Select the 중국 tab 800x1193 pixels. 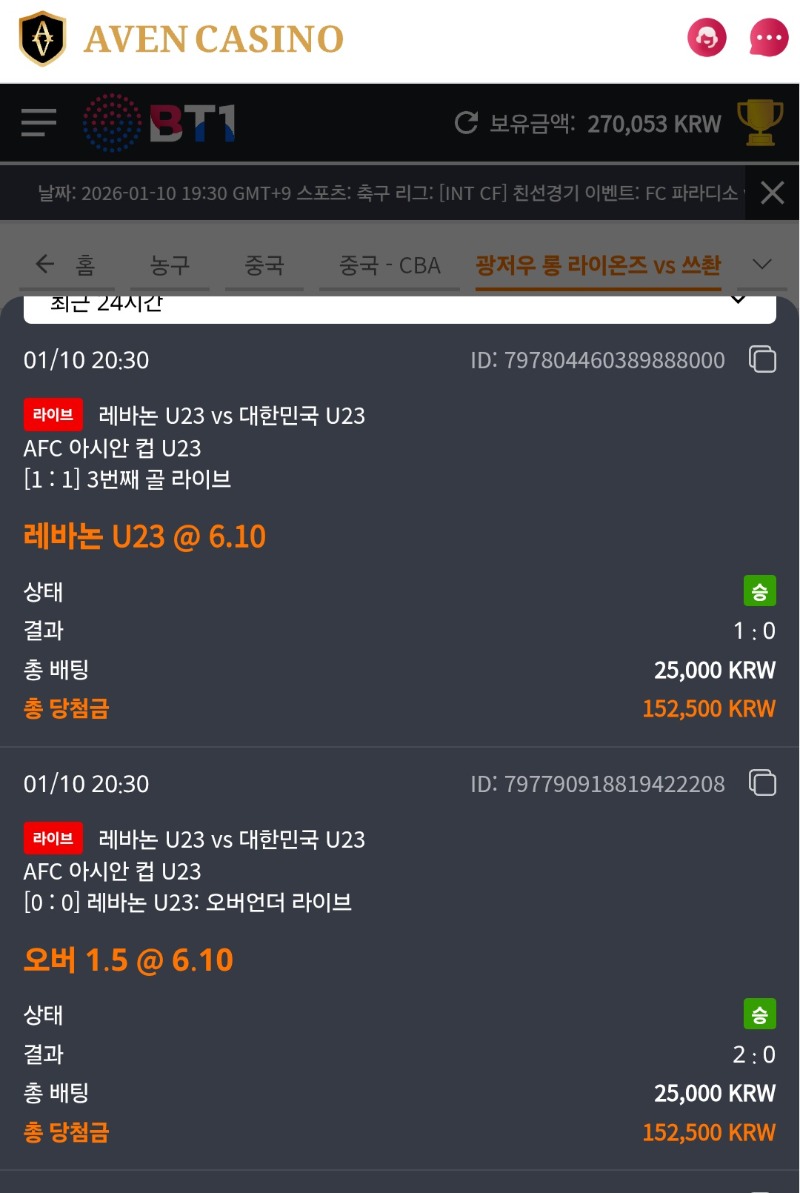pyautogui.click(x=264, y=265)
